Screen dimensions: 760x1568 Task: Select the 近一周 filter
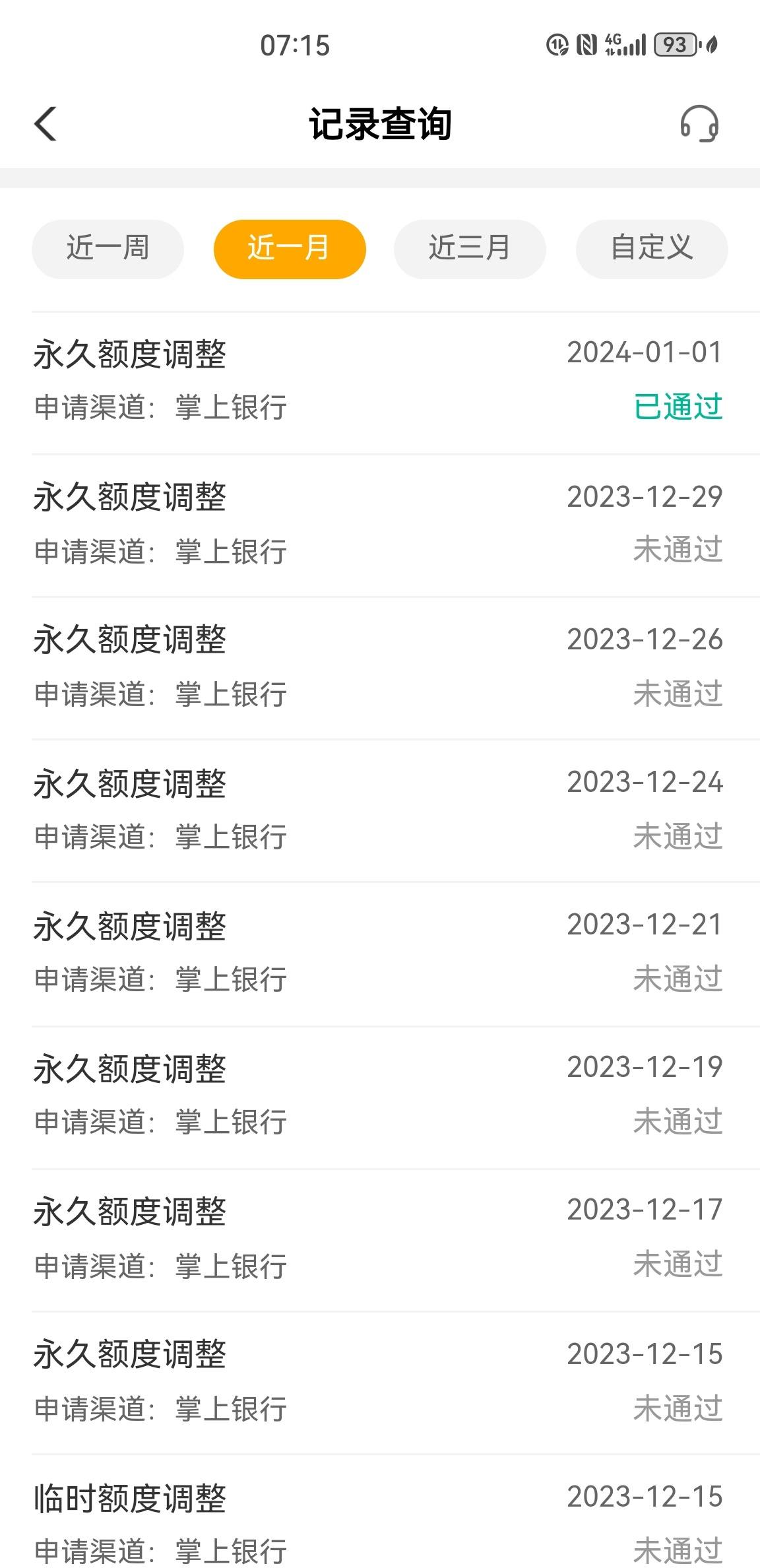tap(108, 249)
